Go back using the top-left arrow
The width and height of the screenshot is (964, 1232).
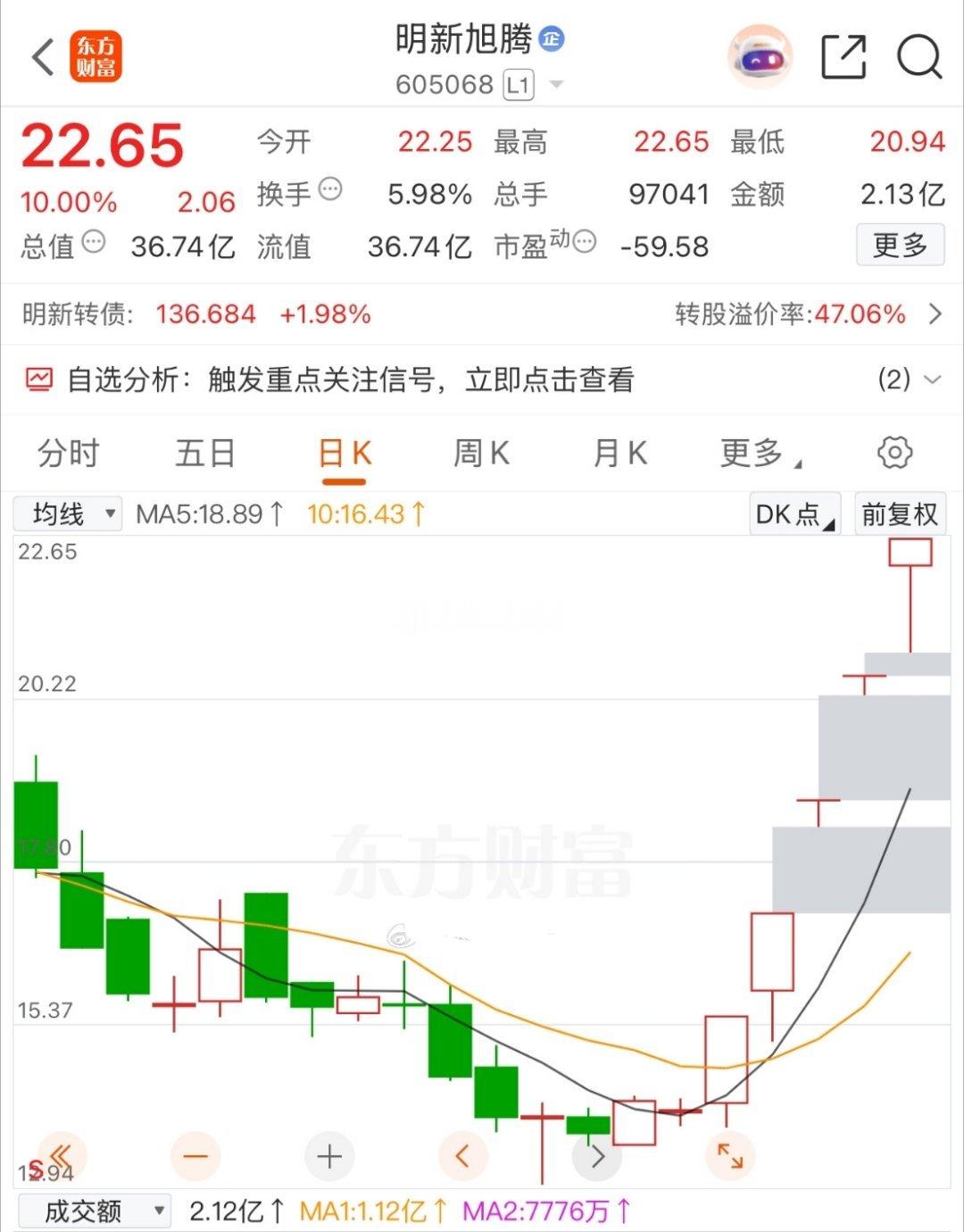(42, 57)
